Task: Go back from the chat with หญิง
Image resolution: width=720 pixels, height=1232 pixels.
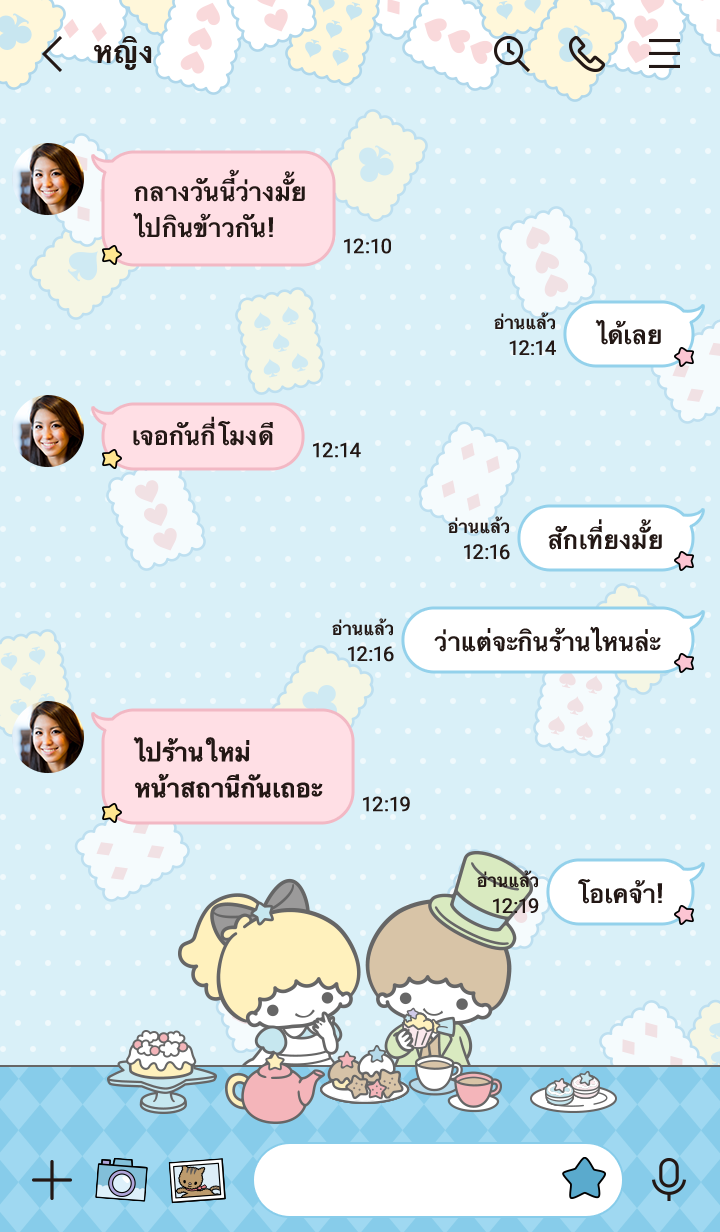Action: point(52,54)
